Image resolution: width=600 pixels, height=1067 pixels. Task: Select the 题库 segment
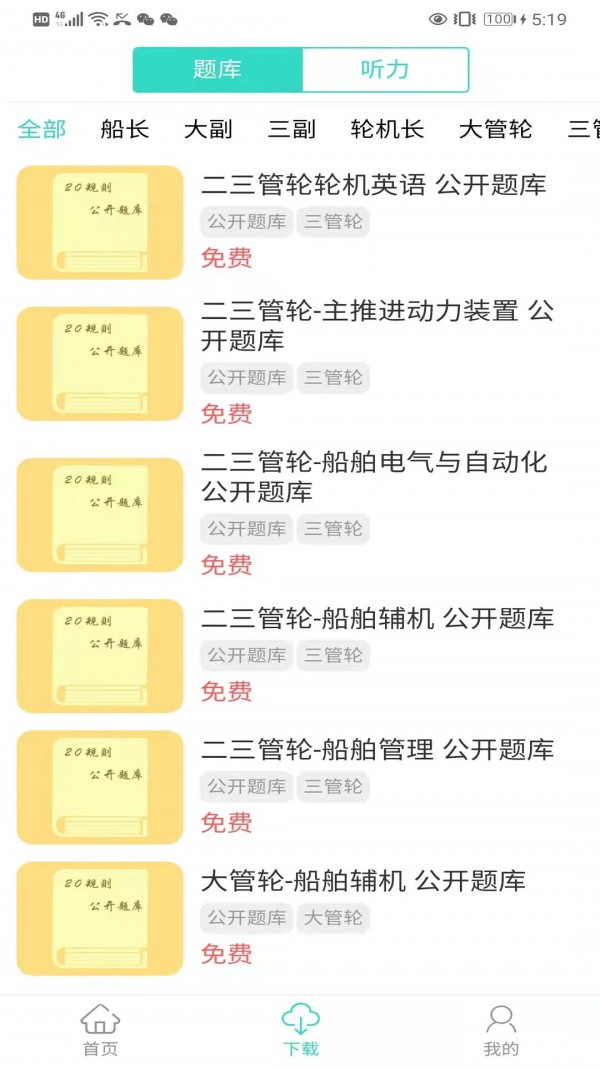click(218, 70)
